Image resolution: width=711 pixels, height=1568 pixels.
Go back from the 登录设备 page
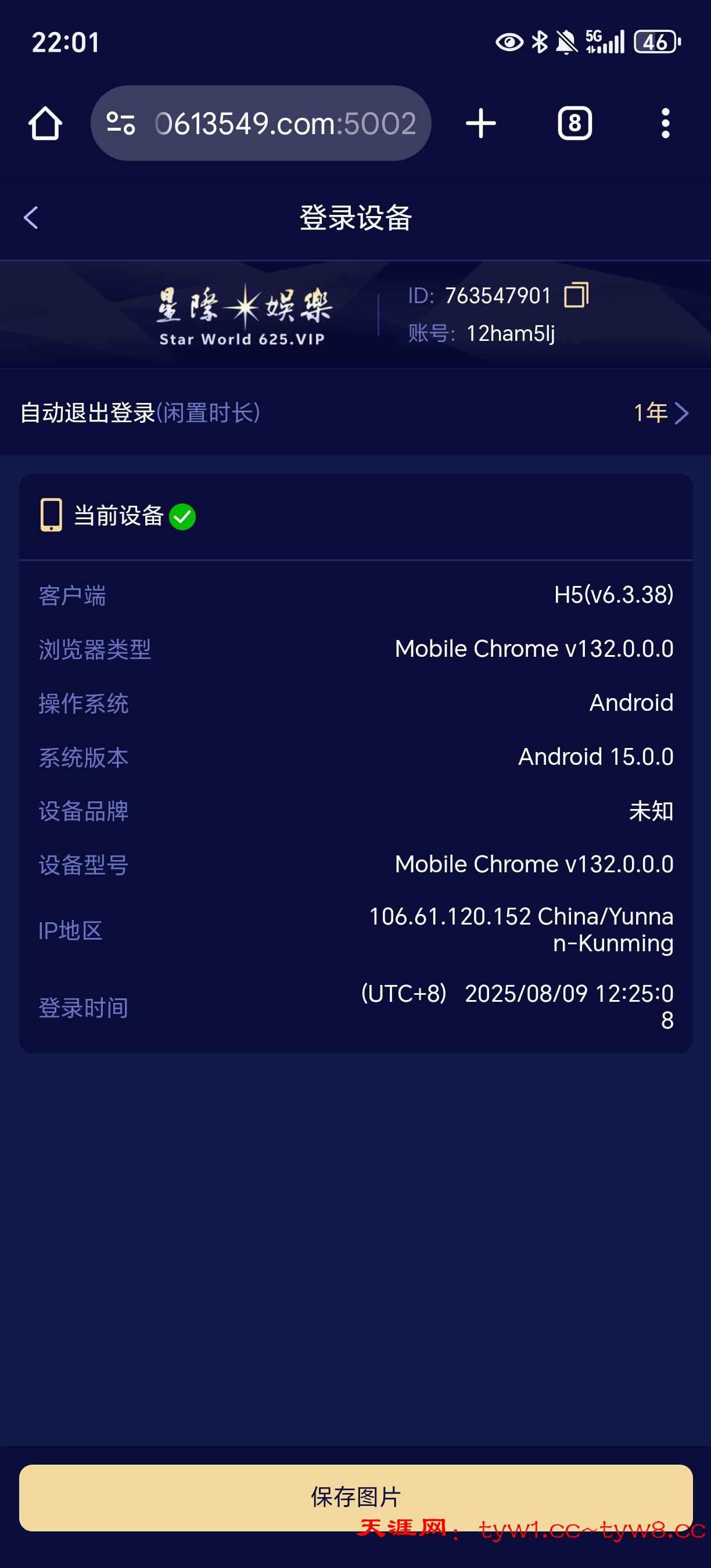(30, 218)
